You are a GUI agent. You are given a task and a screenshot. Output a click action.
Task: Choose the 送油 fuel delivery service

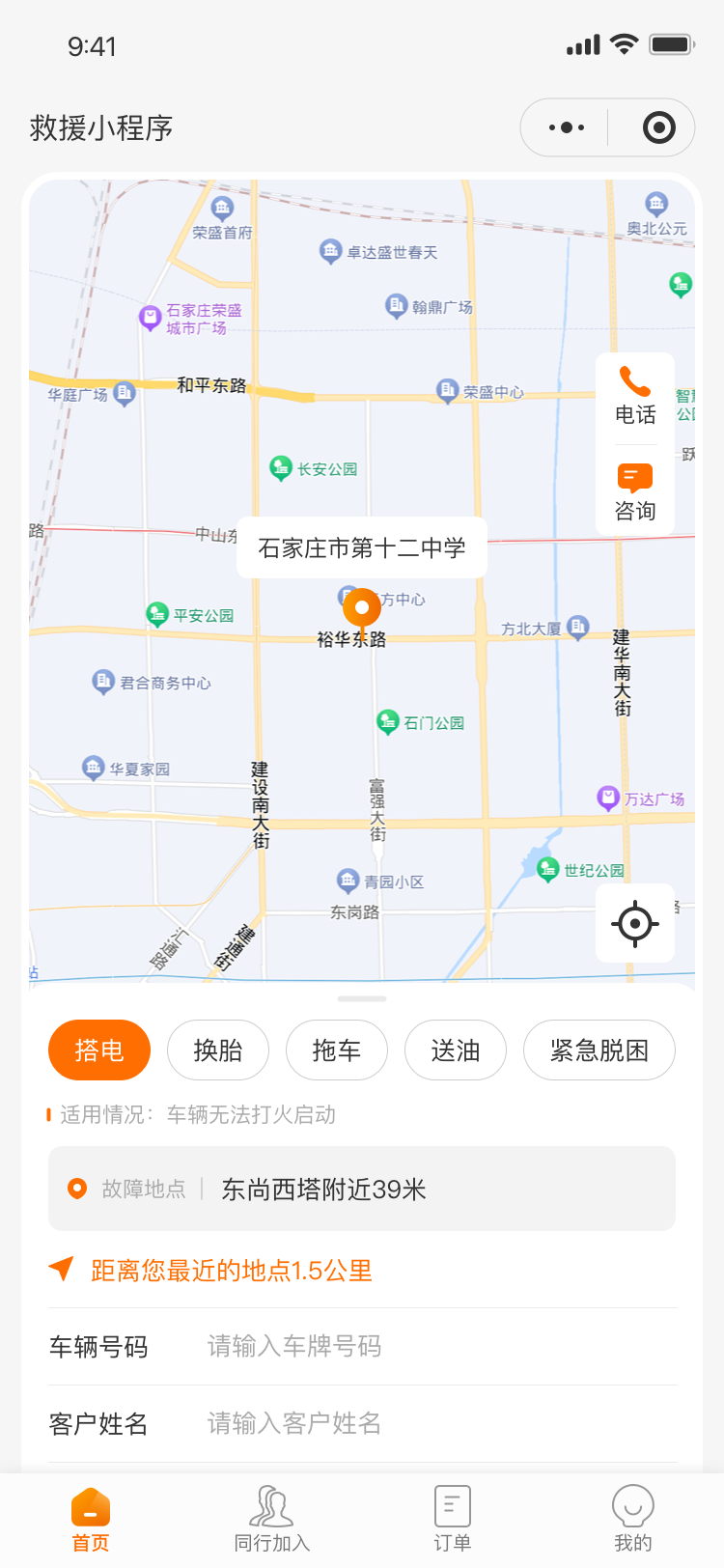click(x=456, y=1050)
